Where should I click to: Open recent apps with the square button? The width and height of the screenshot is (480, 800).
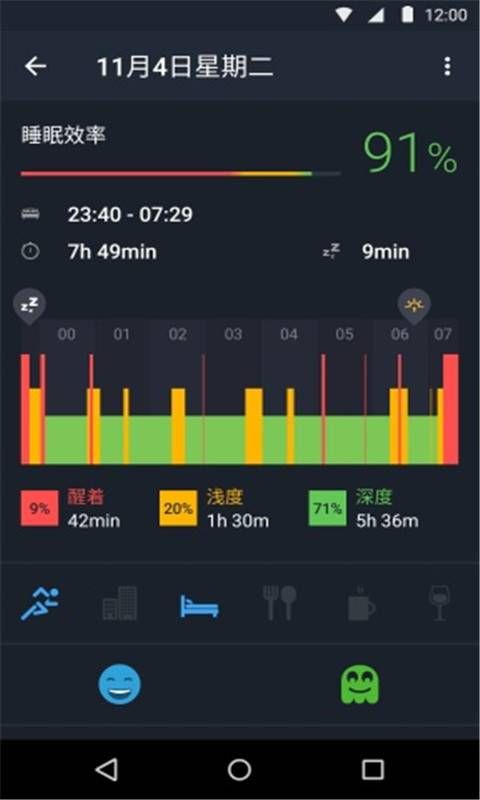(373, 769)
